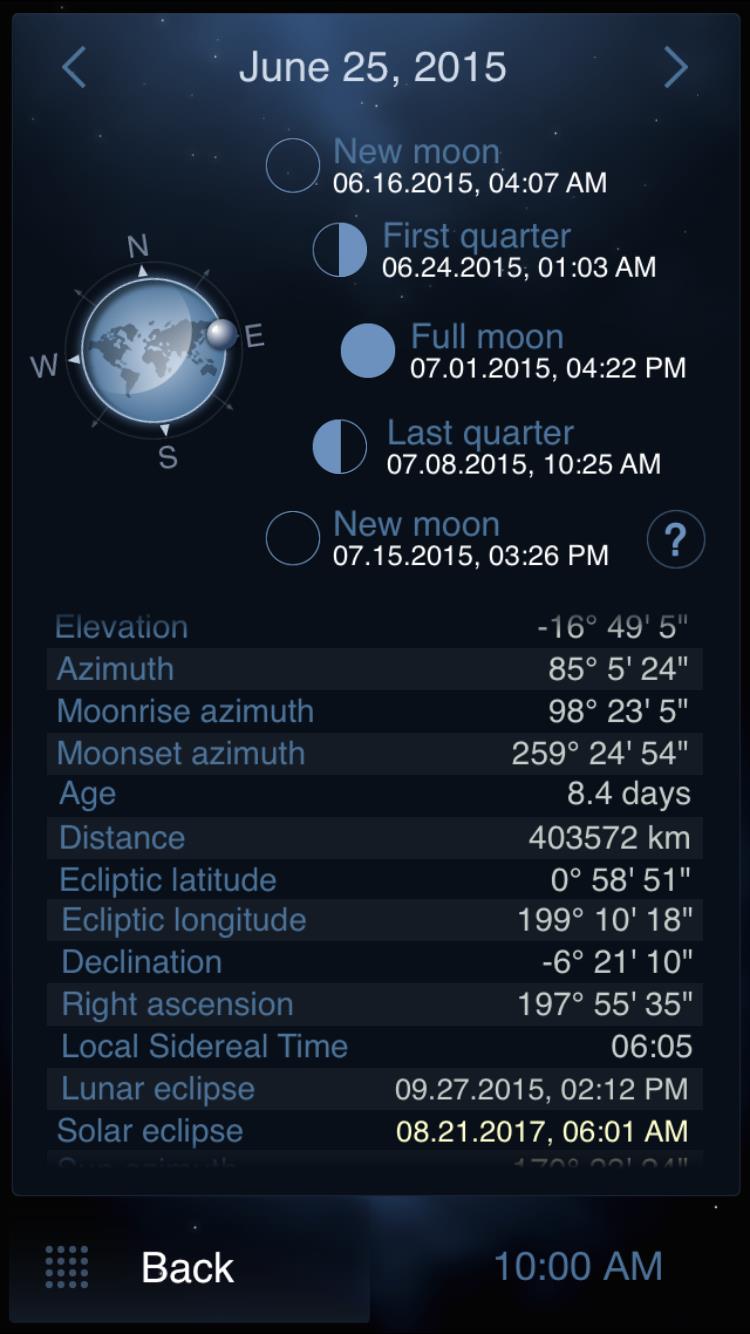Select the Last quarter phase entry
750x1334 pixels.
click(487, 447)
